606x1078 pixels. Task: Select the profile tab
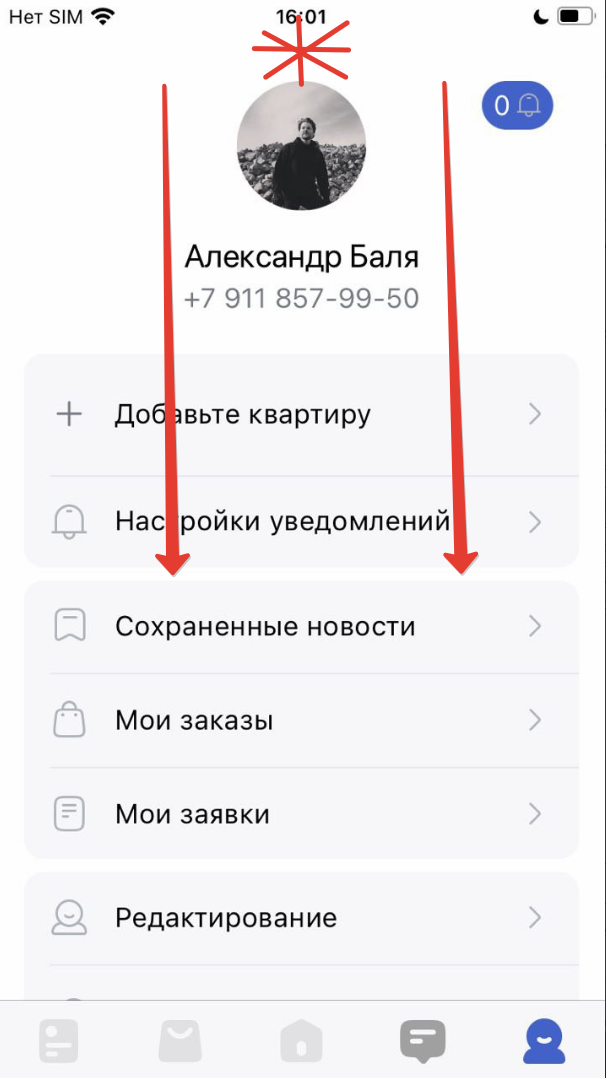[544, 1041]
